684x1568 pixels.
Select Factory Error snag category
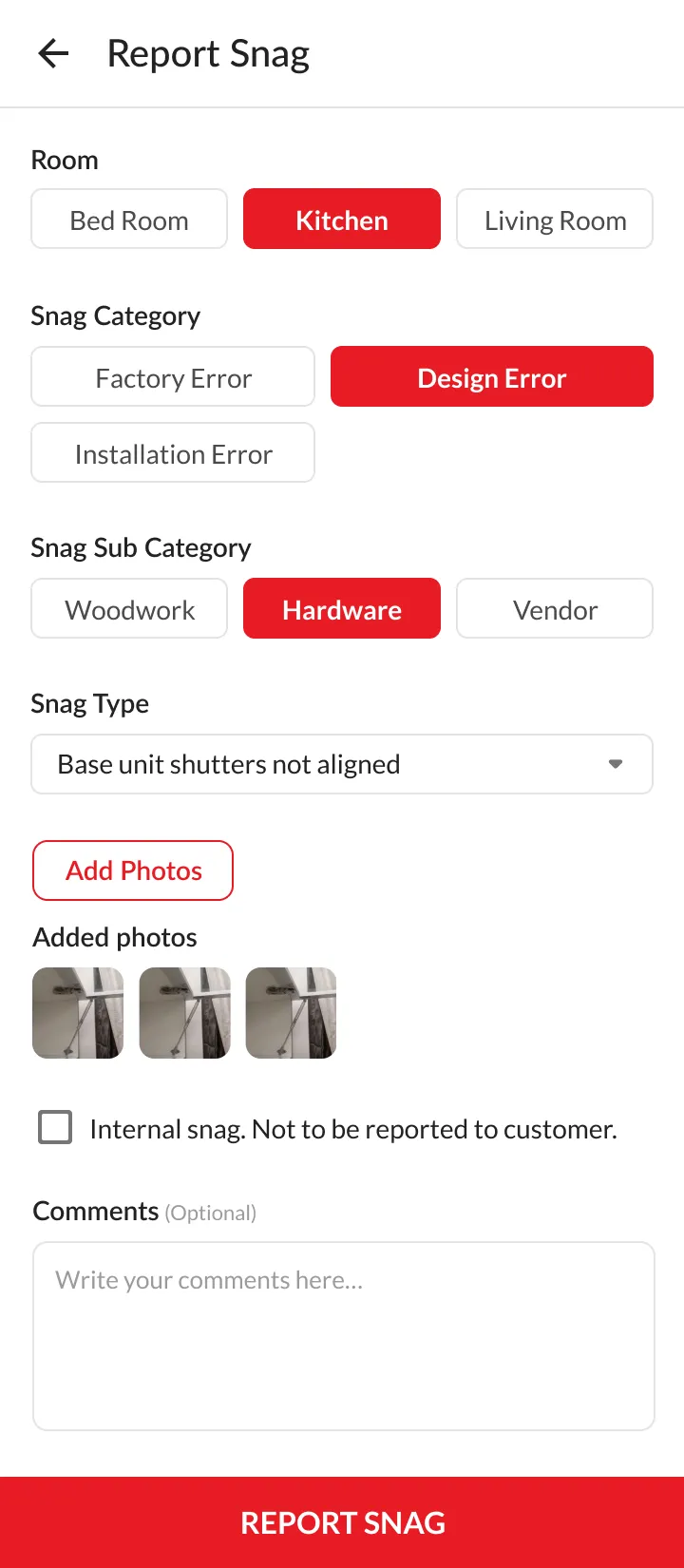point(173,377)
